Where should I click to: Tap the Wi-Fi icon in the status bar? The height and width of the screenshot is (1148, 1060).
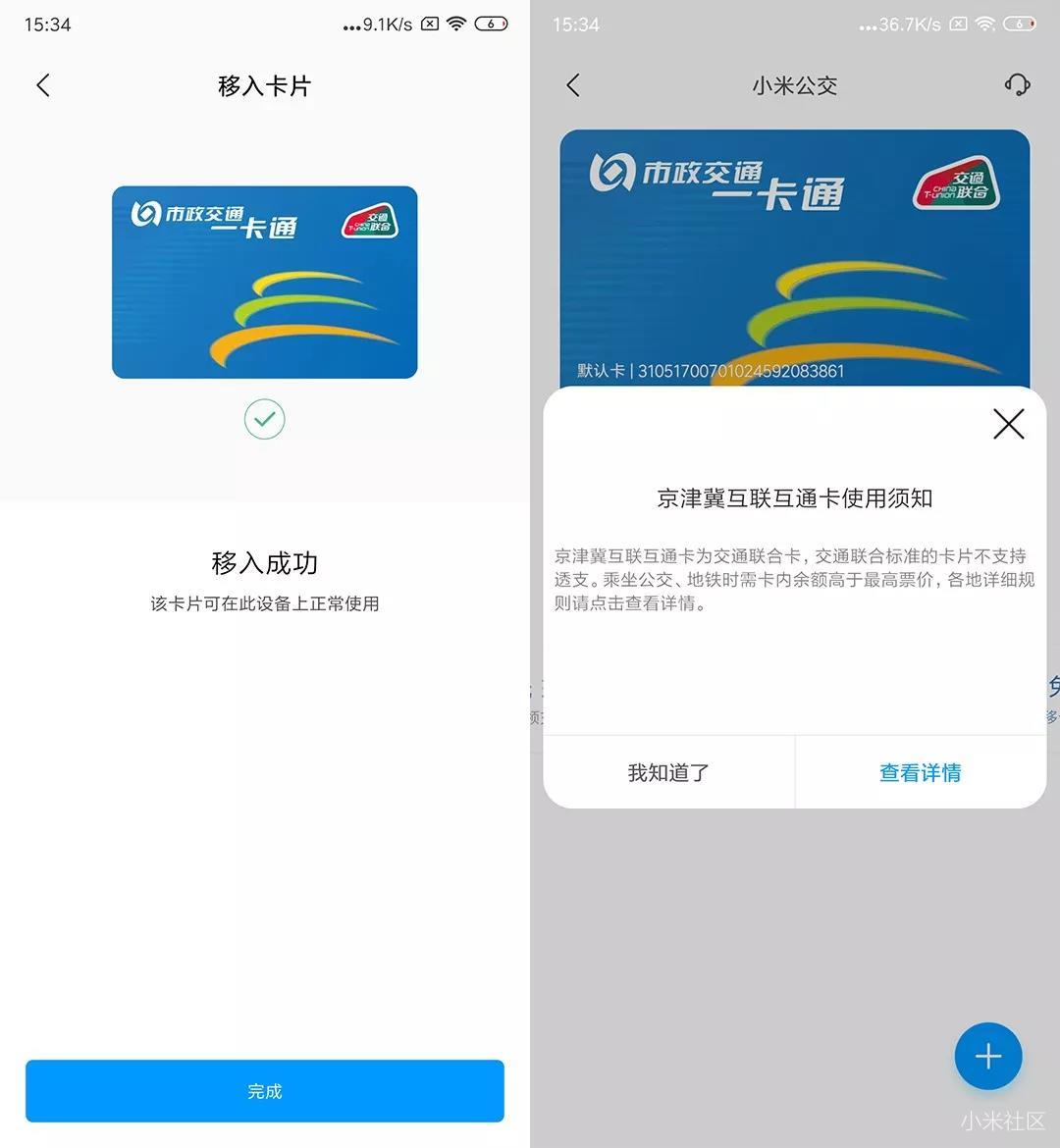[x=455, y=24]
